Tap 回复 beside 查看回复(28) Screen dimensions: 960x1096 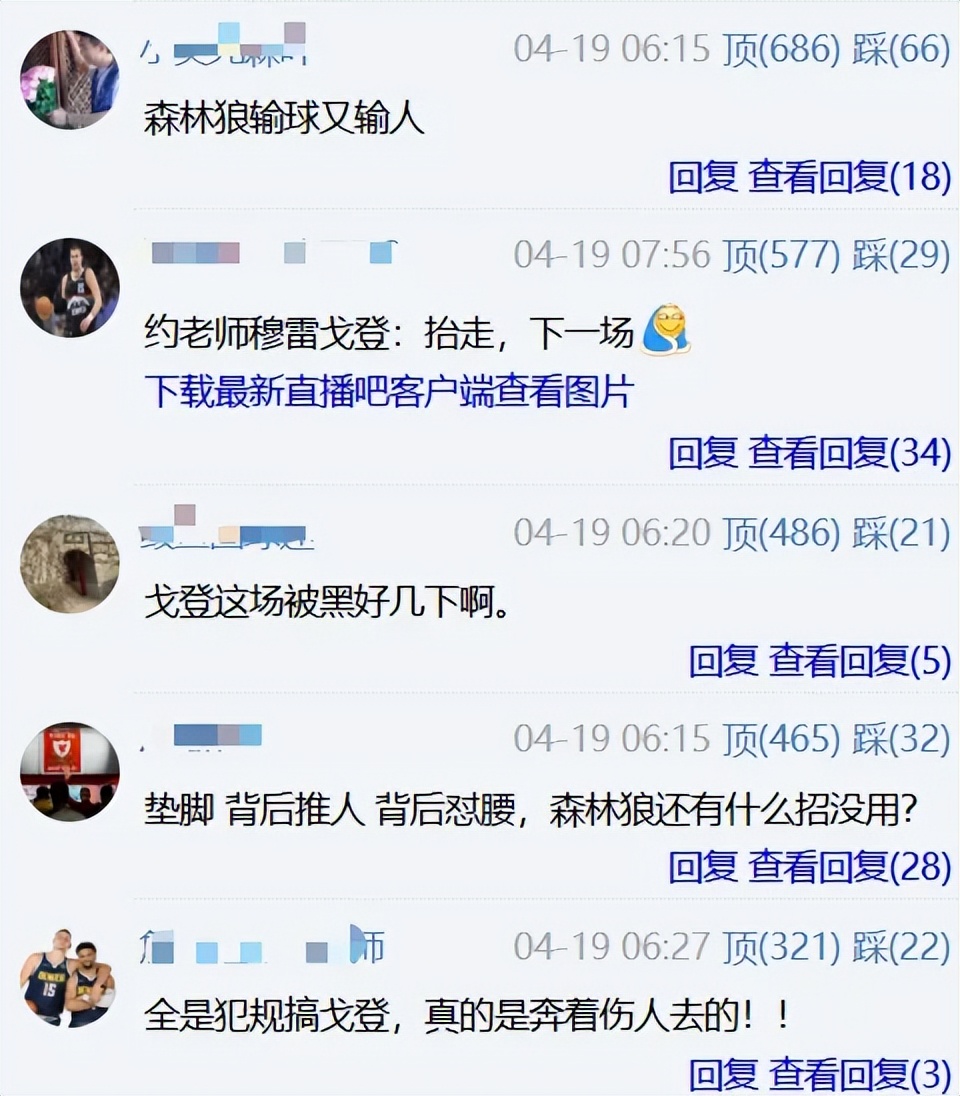[x=703, y=866]
